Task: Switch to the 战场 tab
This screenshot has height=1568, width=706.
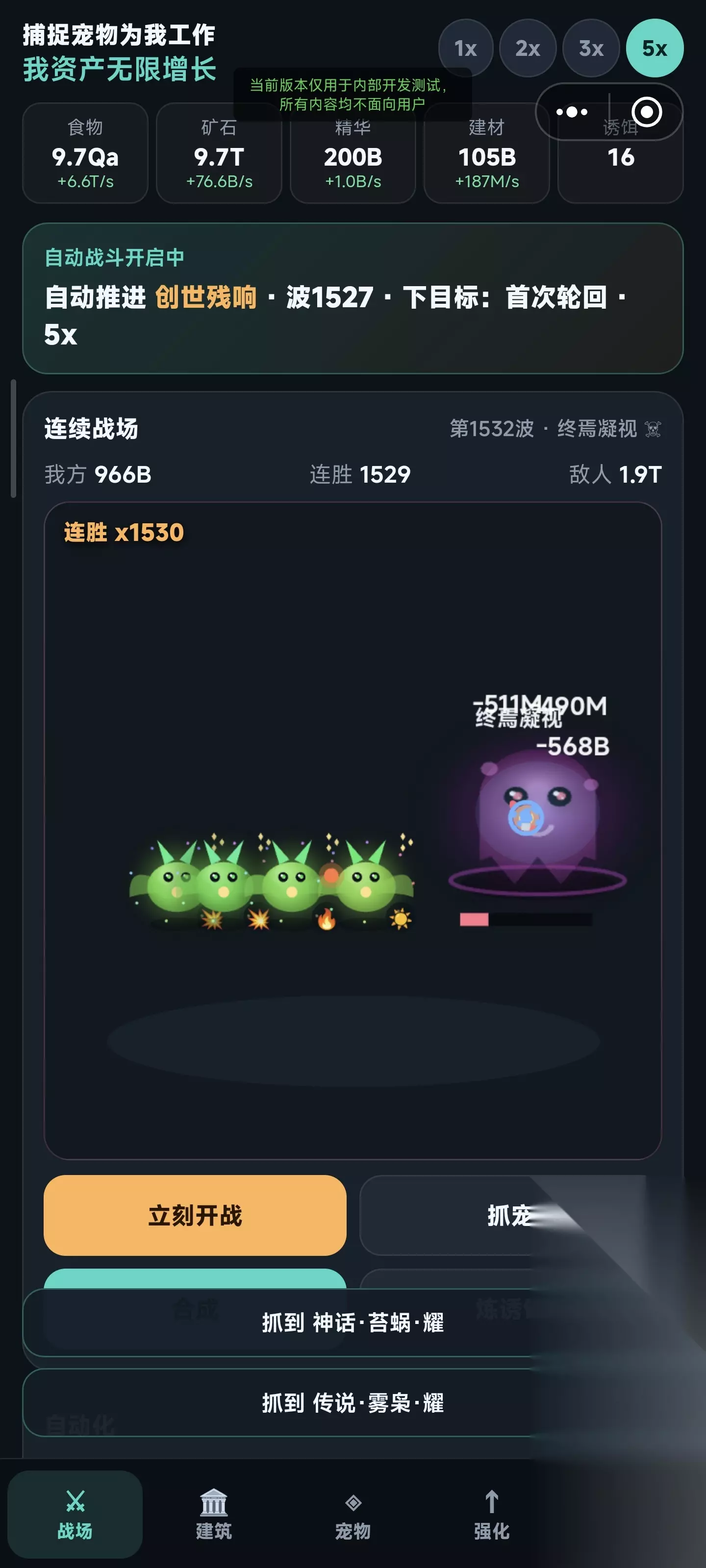Action: coord(75,1514)
